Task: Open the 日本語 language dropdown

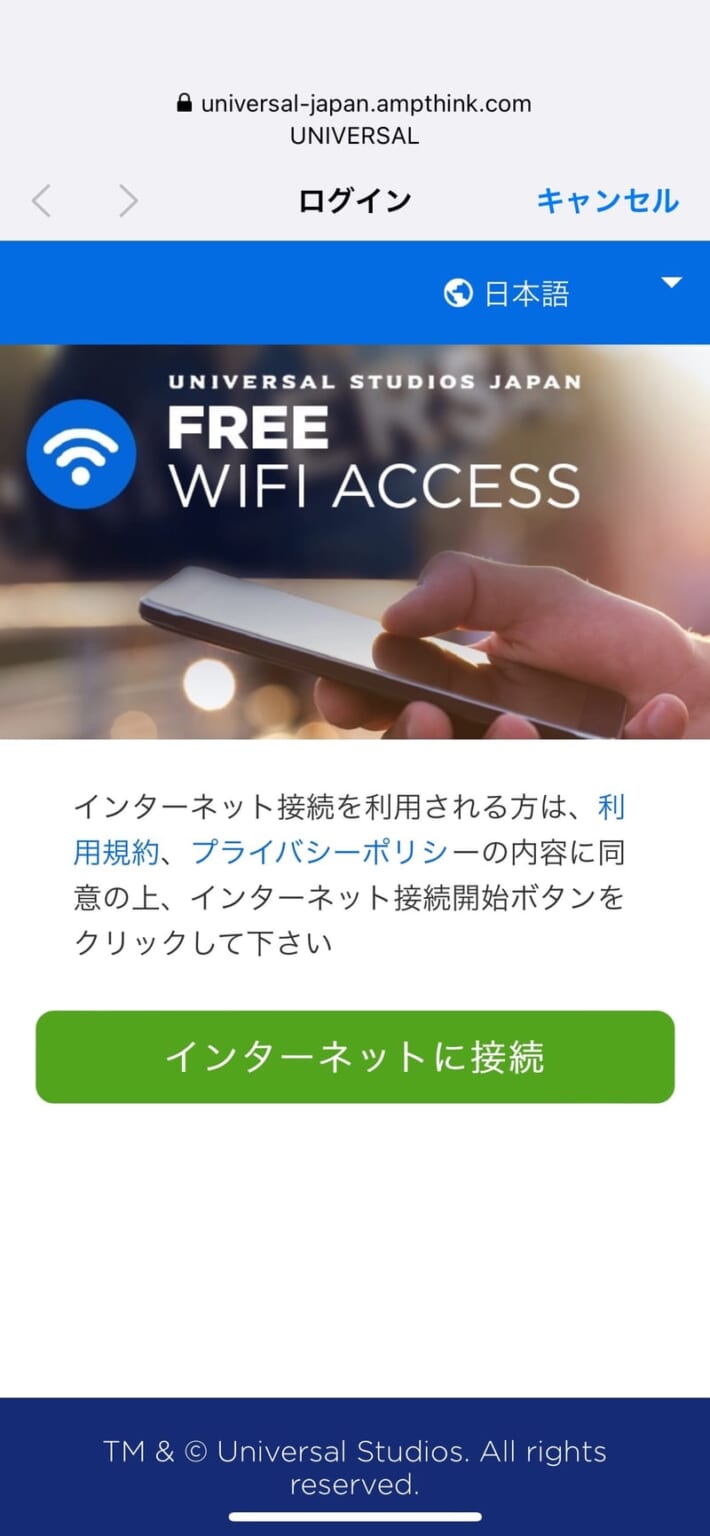Action: [x=560, y=293]
